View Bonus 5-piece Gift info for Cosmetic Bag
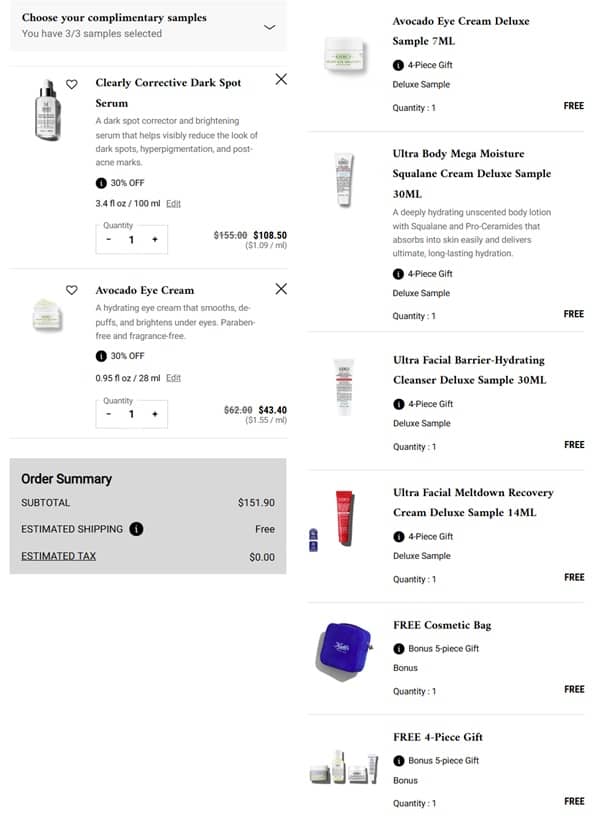The image size is (600, 821). pos(399,648)
